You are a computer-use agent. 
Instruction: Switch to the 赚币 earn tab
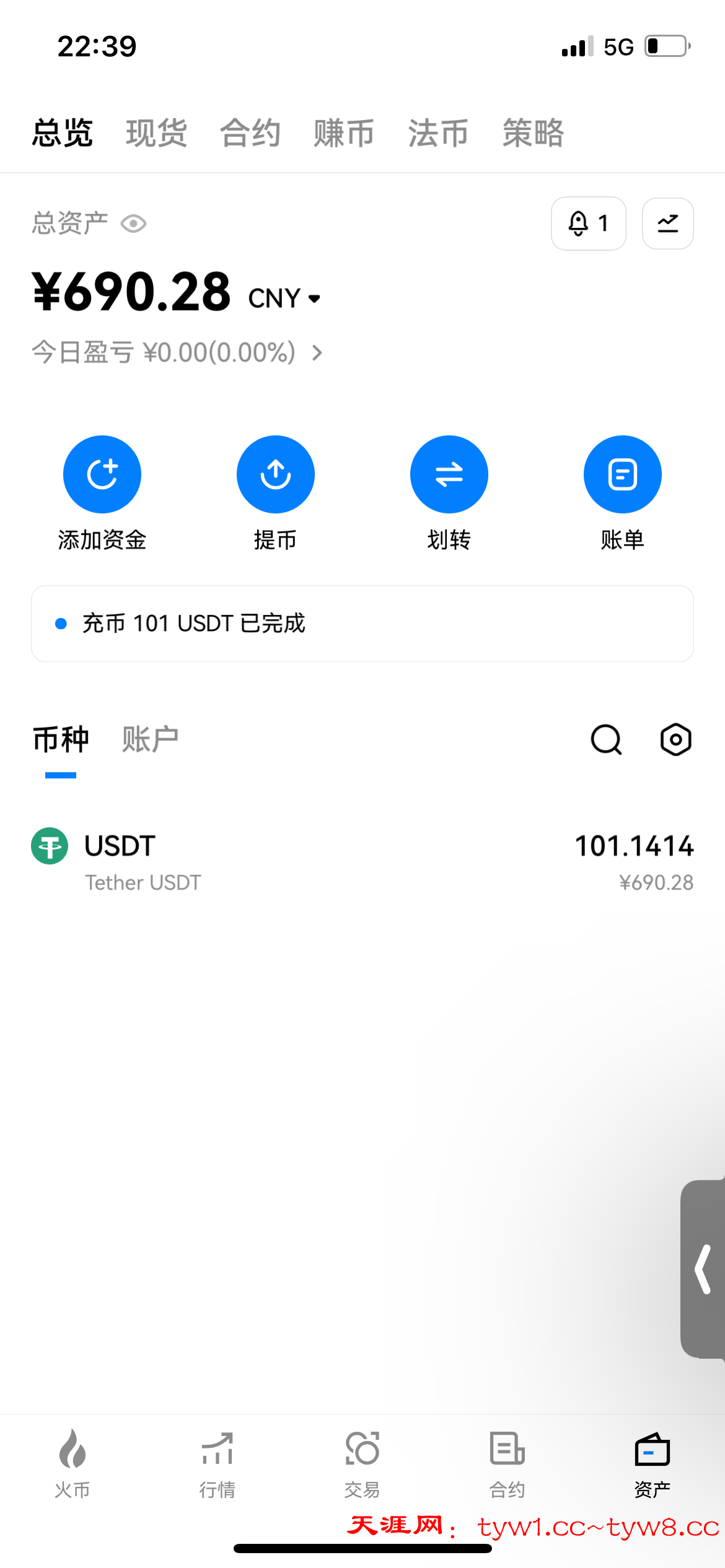click(344, 133)
